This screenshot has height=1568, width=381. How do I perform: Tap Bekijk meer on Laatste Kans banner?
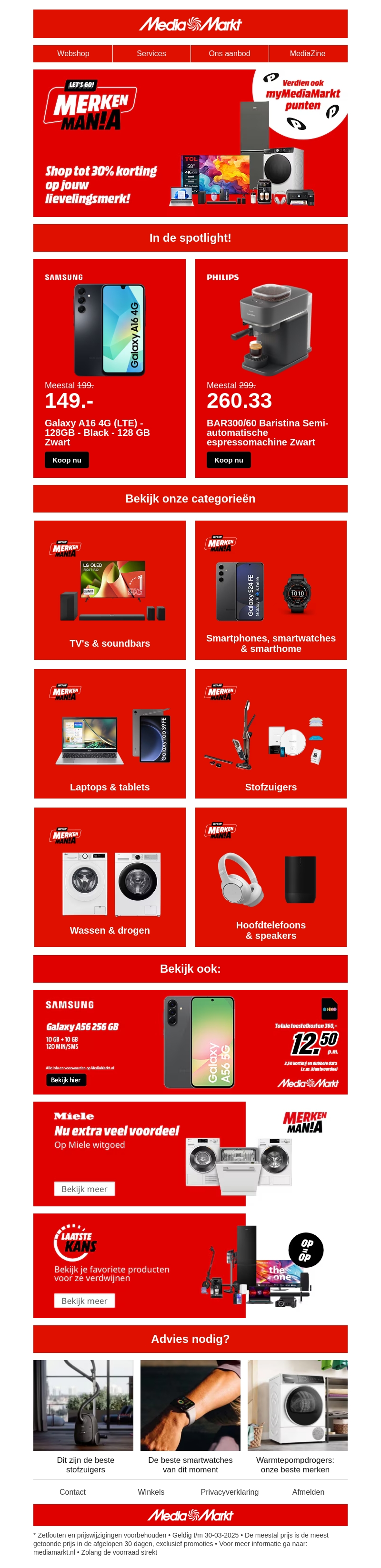click(84, 1301)
